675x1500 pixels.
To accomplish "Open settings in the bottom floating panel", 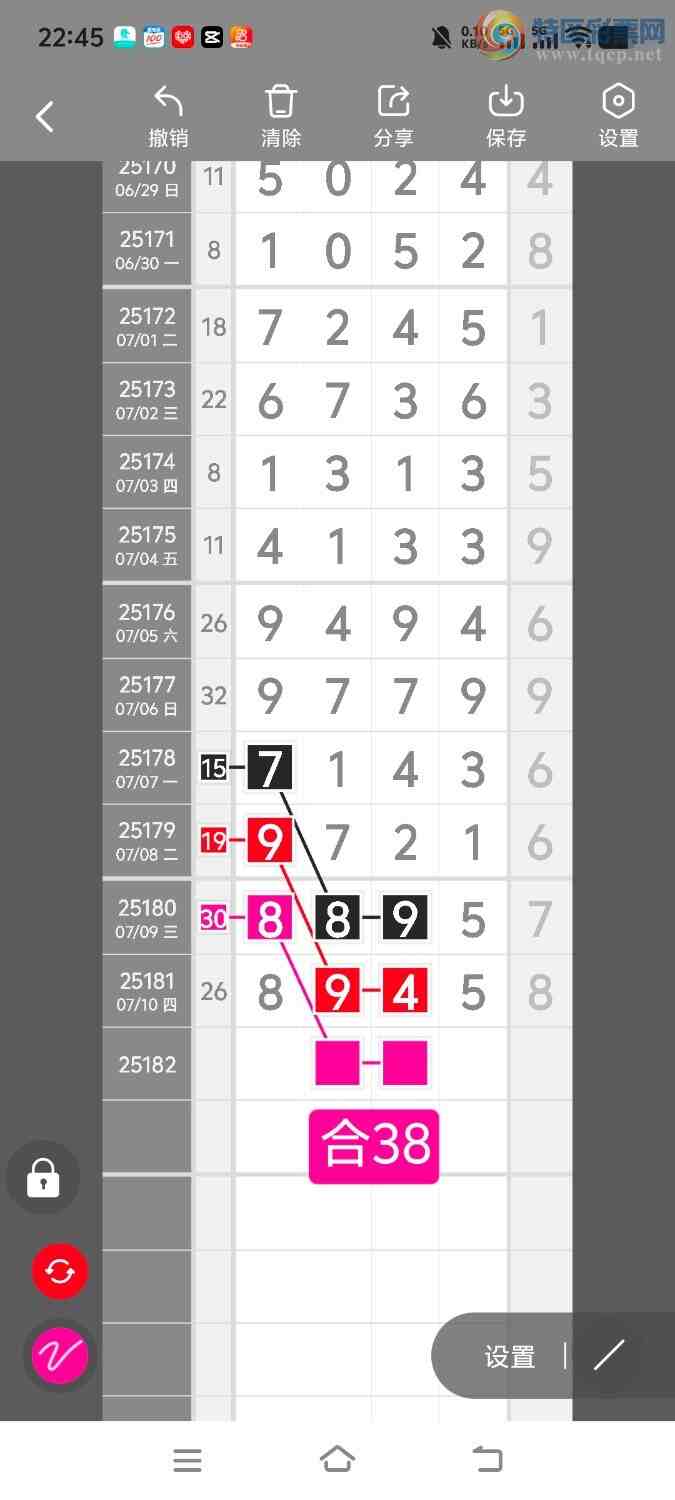I will point(510,1357).
